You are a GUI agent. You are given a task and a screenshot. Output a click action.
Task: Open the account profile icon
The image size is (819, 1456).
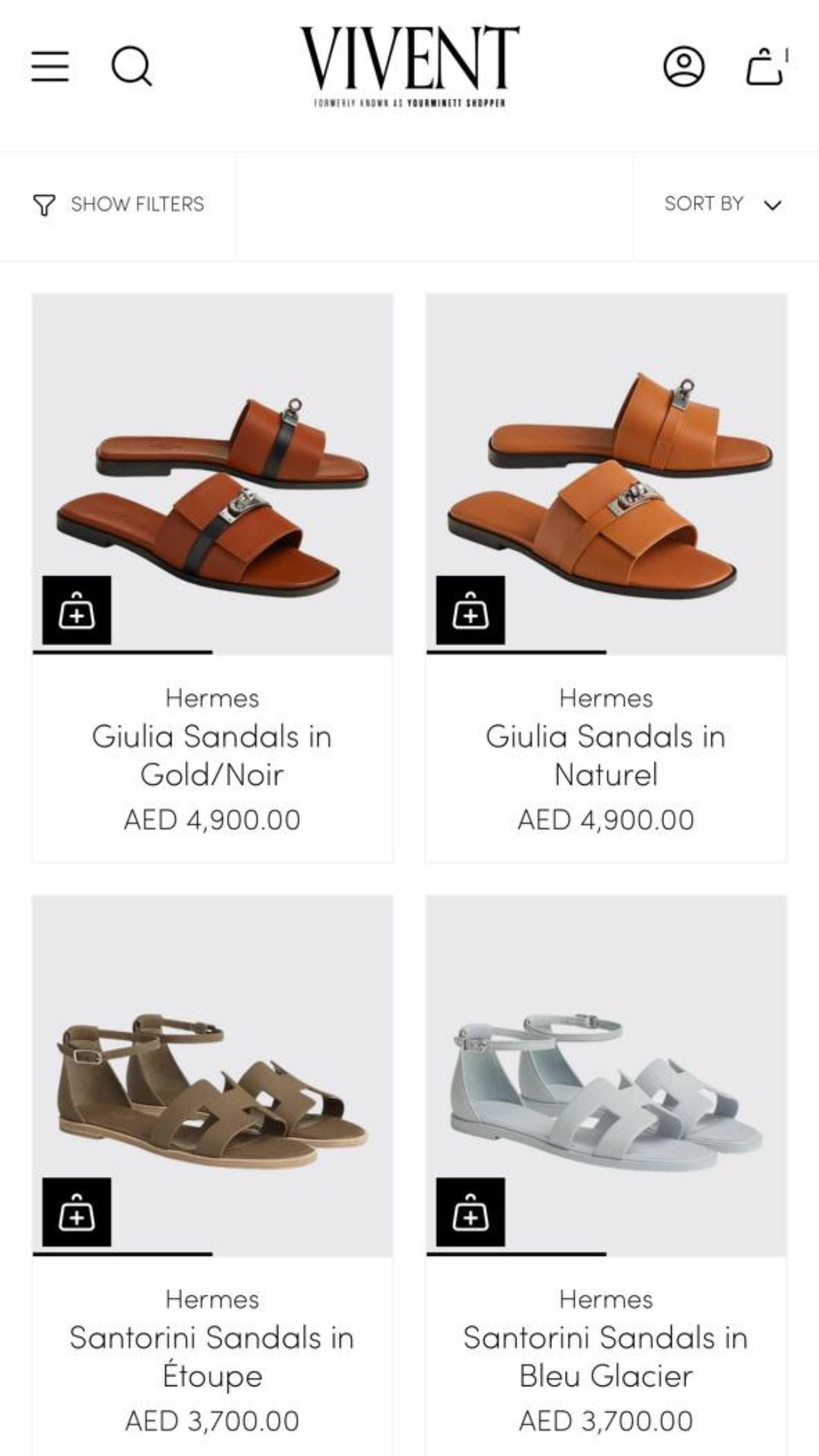click(x=684, y=67)
